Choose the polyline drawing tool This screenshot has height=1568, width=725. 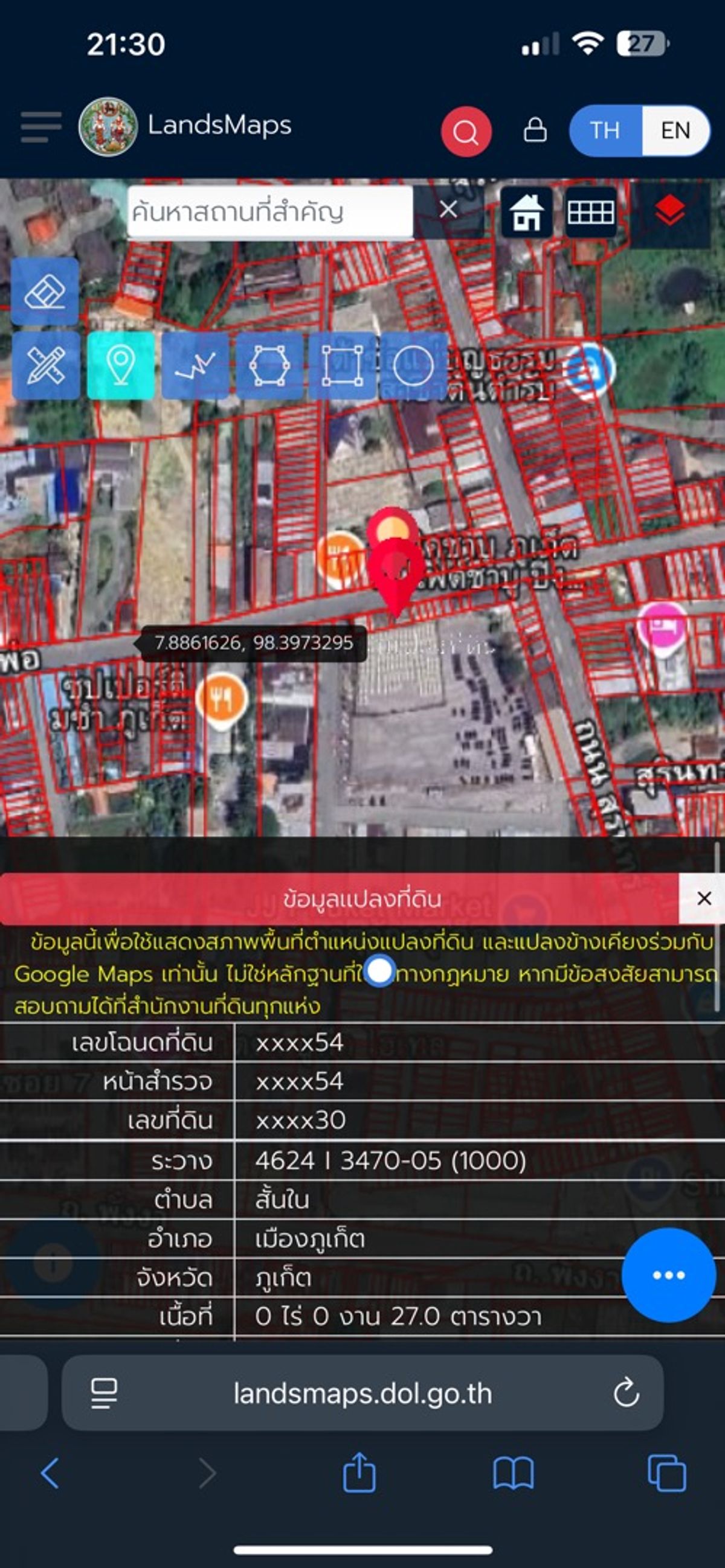(x=195, y=365)
